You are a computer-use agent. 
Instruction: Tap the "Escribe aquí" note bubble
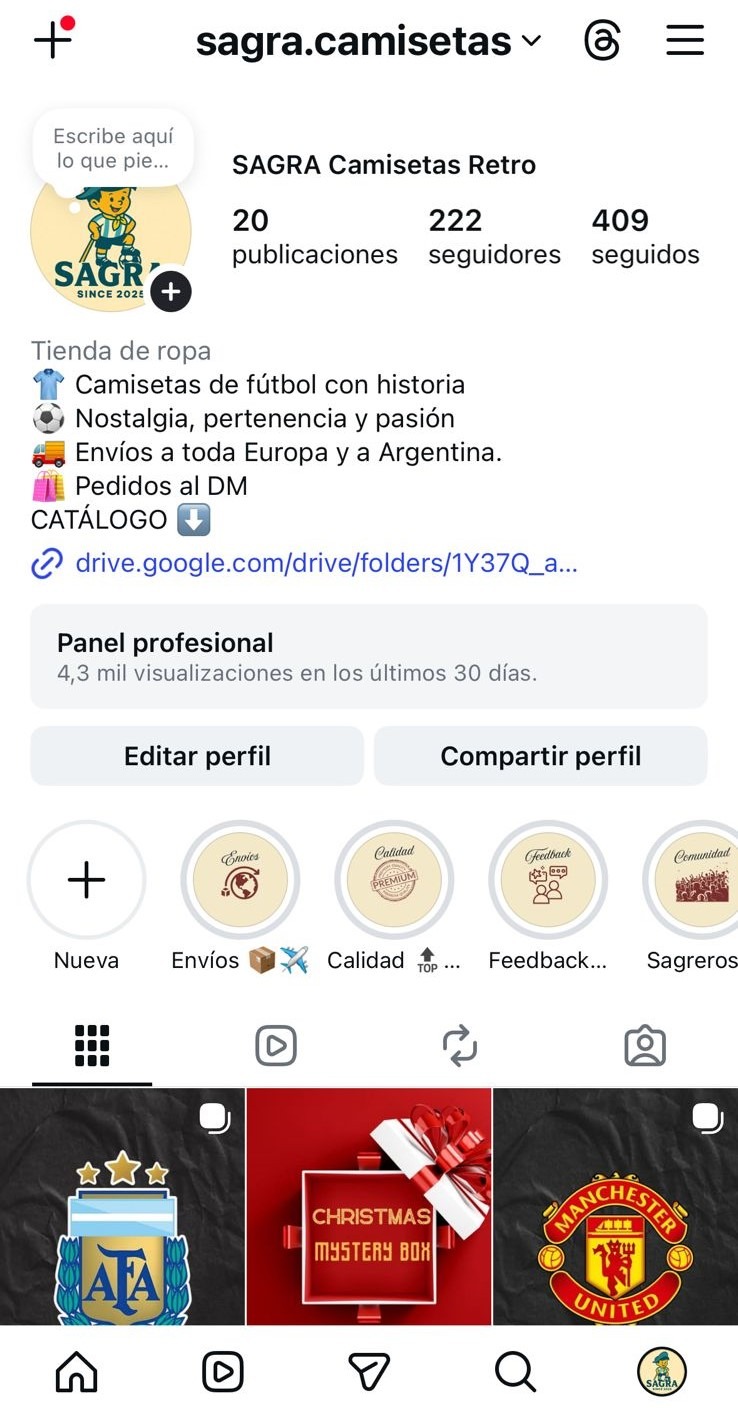coord(112,147)
